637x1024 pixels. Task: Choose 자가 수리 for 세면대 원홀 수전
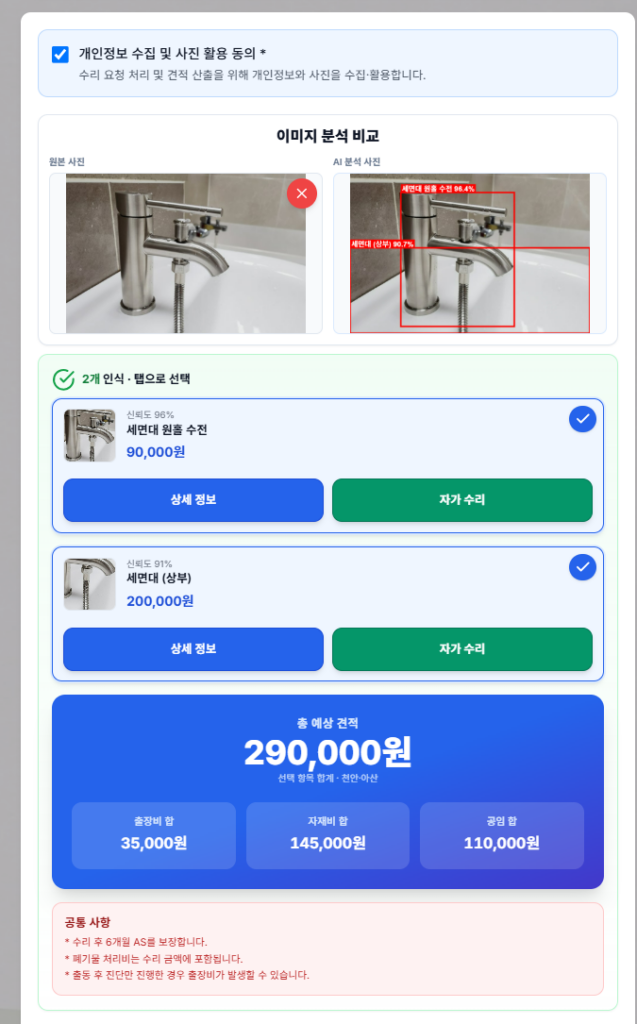(x=462, y=500)
